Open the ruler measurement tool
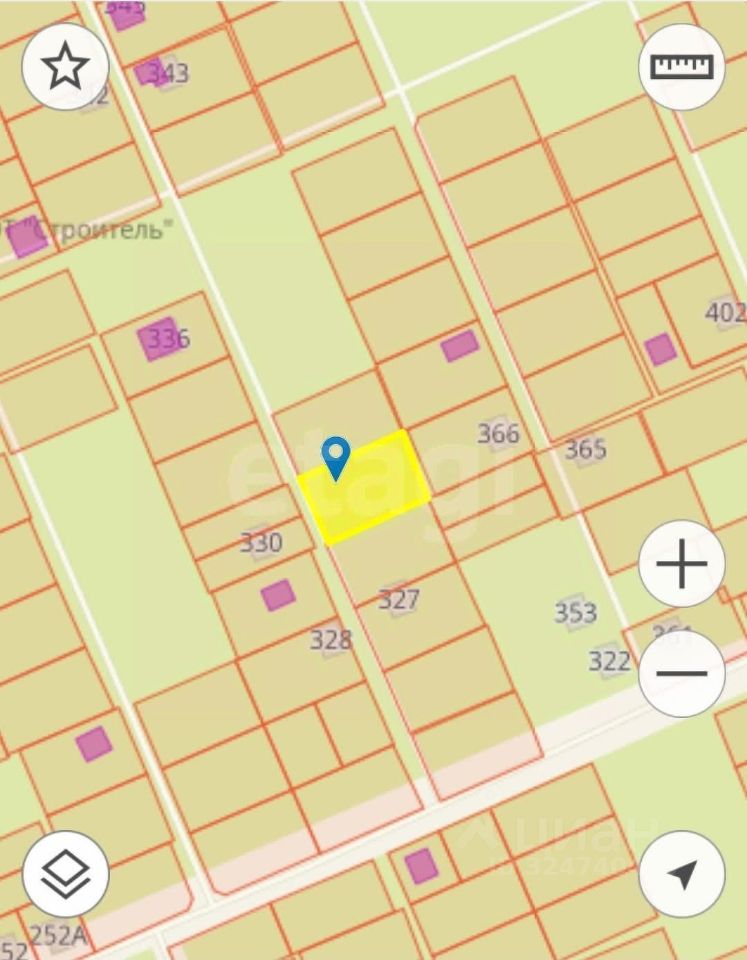Screen dimensions: 747x960 [682, 66]
